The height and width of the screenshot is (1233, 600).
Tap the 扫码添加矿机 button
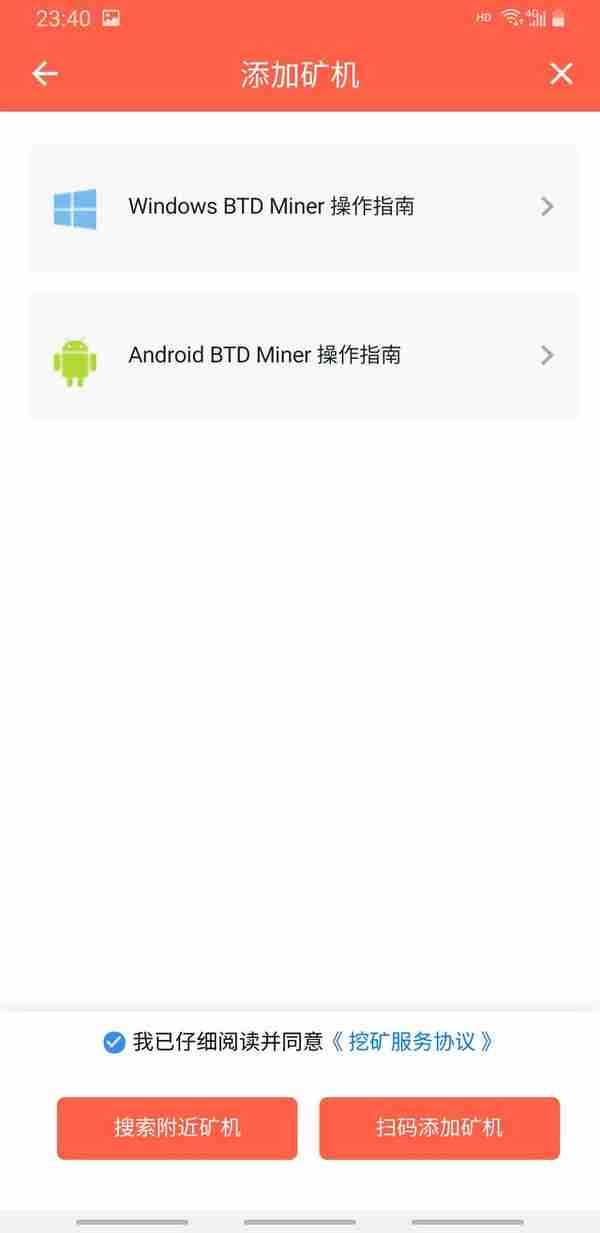click(x=439, y=1128)
